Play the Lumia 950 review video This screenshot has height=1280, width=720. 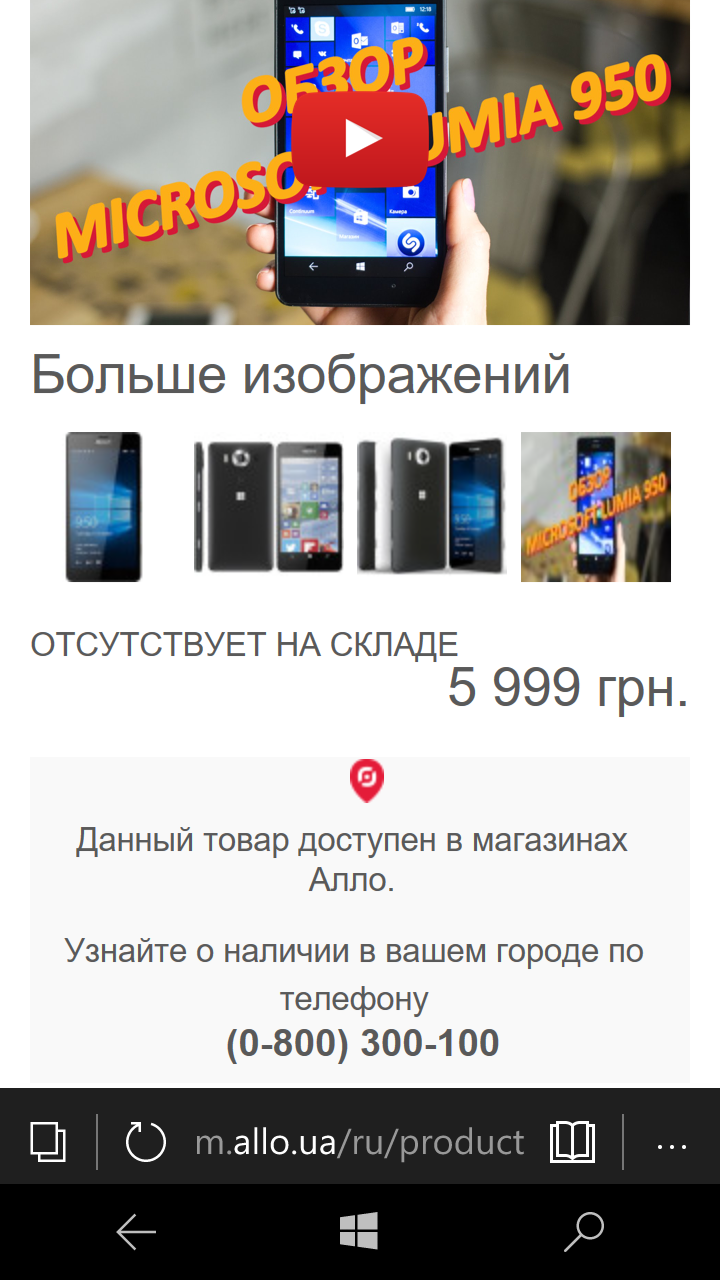(359, 139)
